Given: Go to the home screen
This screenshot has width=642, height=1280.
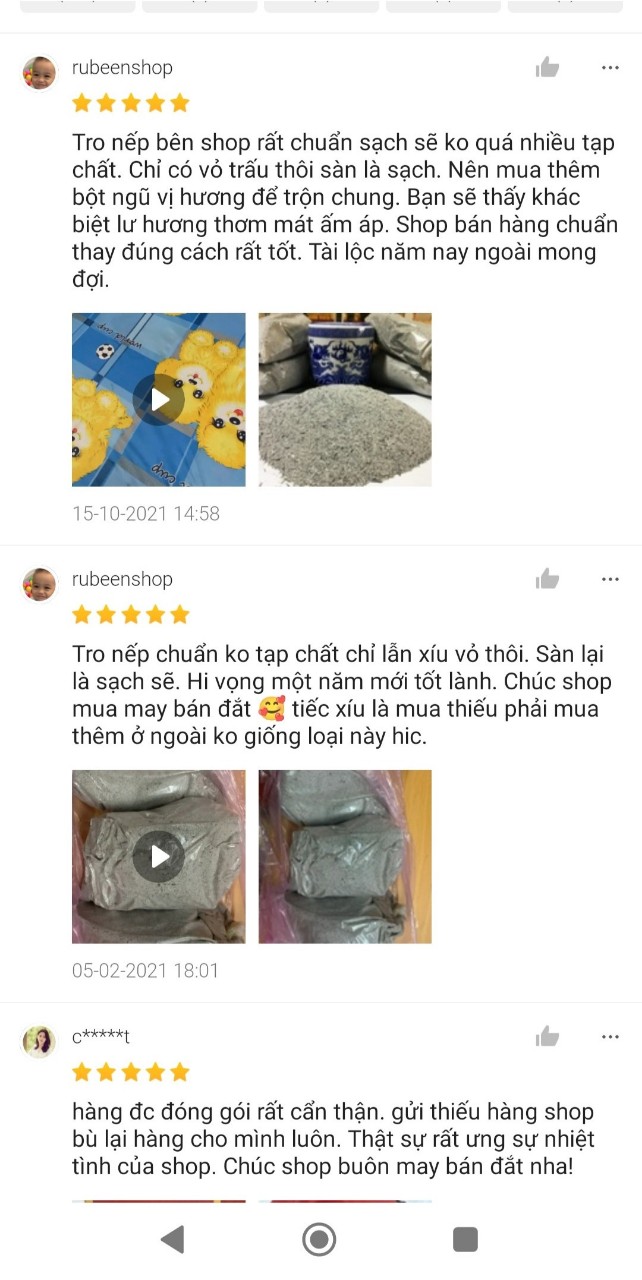Looking at the screenshot, I should click(319, 1240).
